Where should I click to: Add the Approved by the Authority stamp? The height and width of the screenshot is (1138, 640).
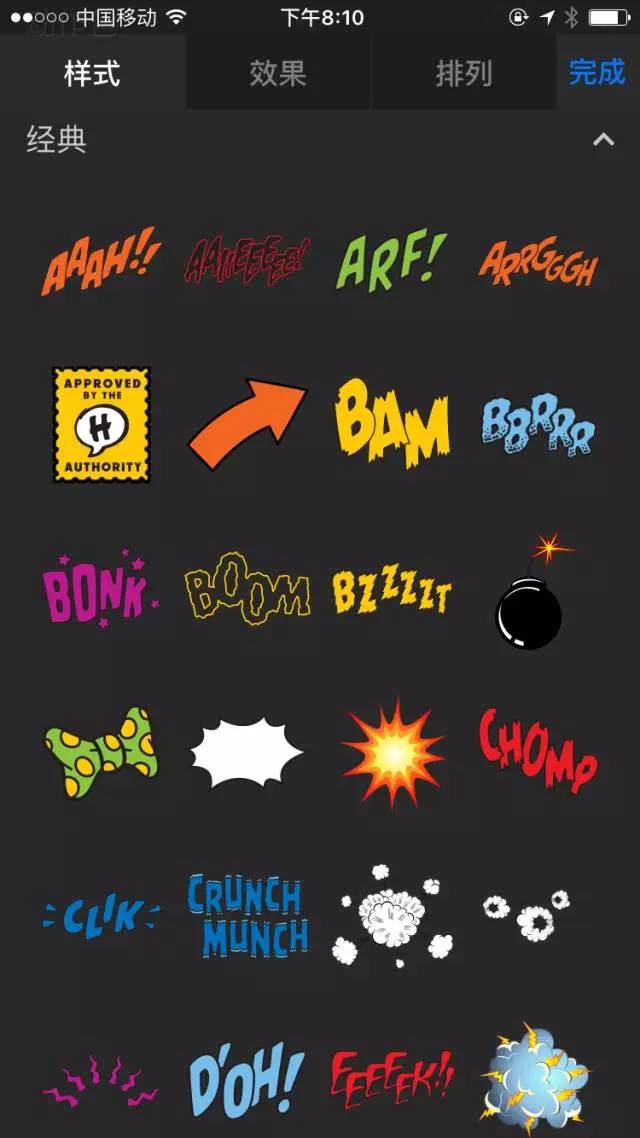pyautogui.click(x=101, y=424)
